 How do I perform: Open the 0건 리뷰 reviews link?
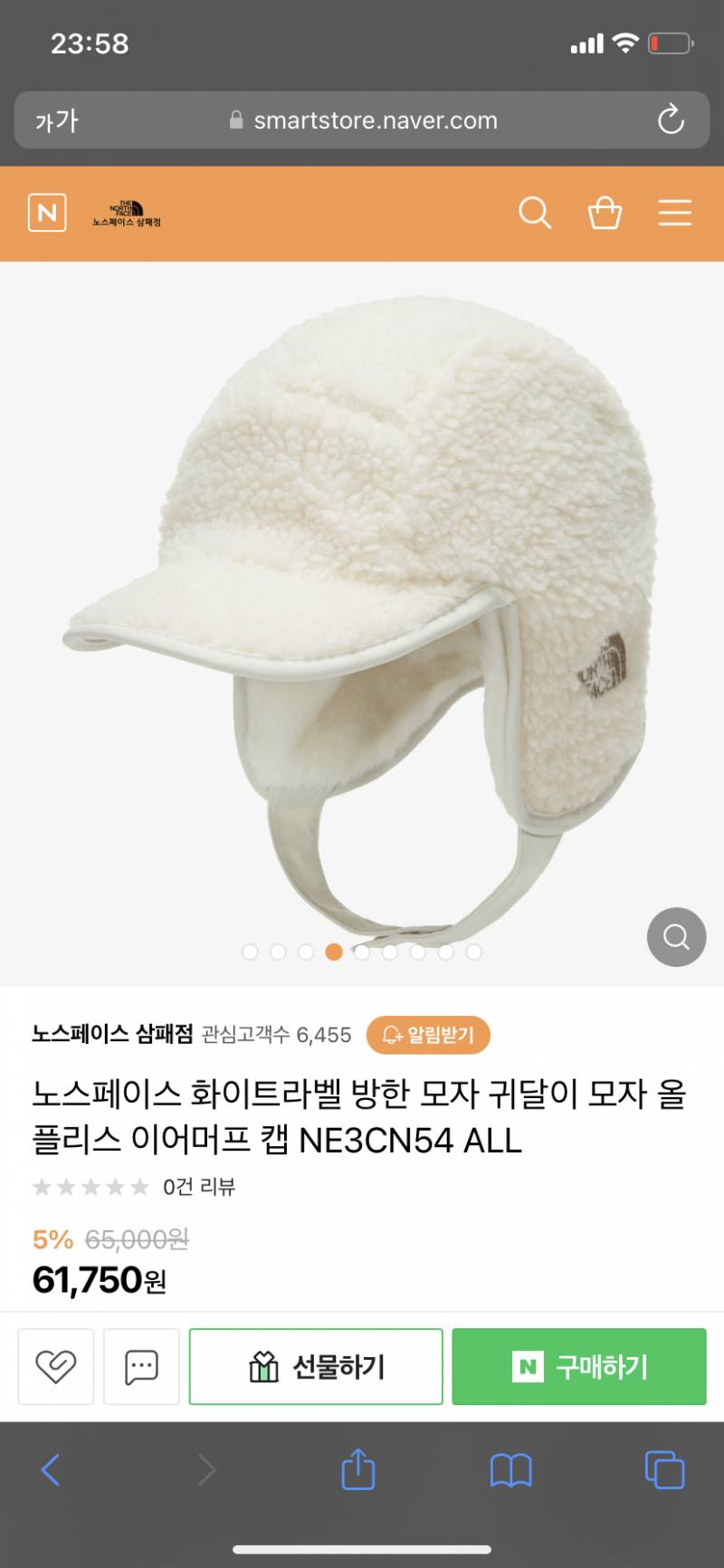tap(200, 1187)
